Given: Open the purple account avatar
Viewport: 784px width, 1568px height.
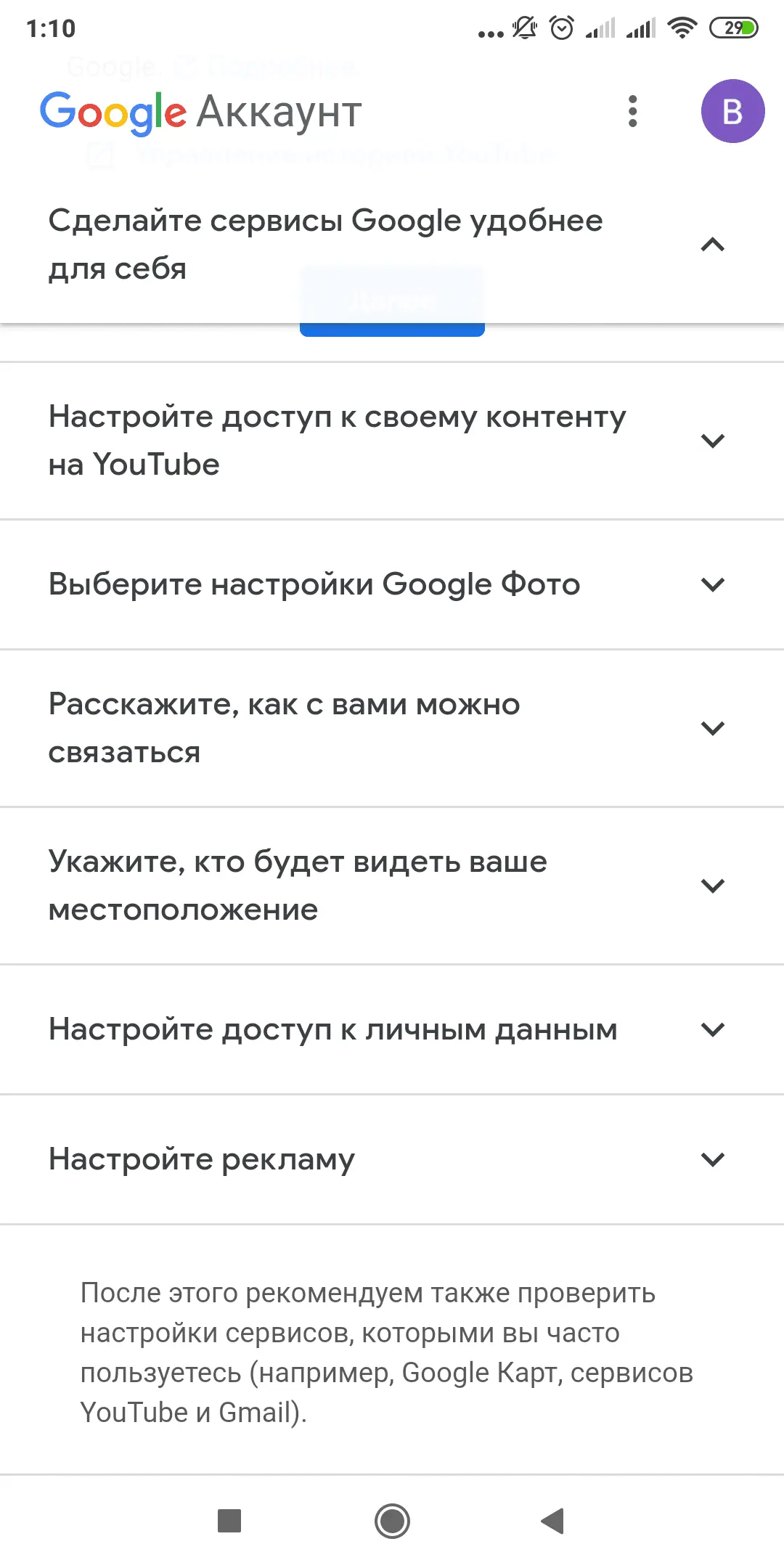Looking at the screenshot, I should coord(732,111).
